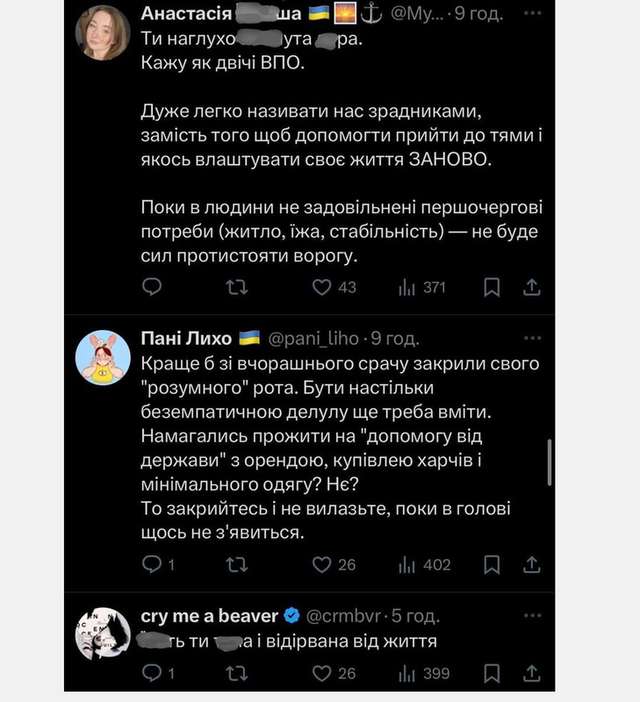Bookmark Анастасія's tweet
Screen dimensions: 640x702
[491, 287]
